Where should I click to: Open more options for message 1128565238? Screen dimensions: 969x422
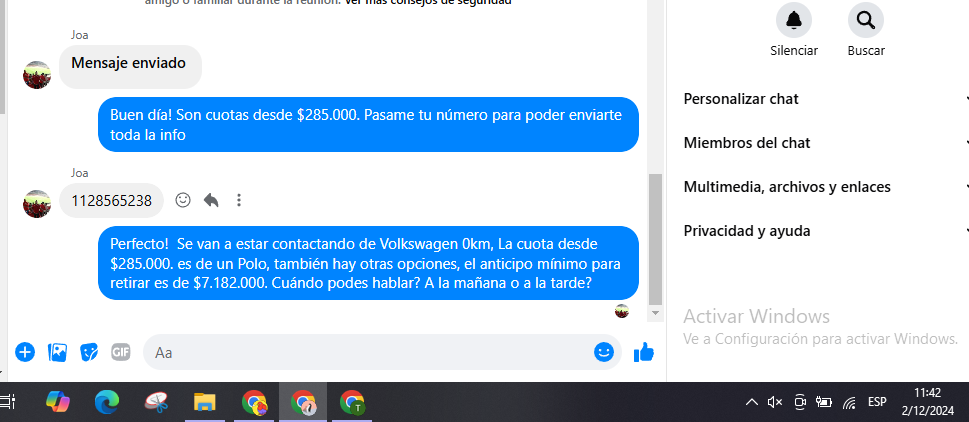pyautogui.click(x=239, y=200)
